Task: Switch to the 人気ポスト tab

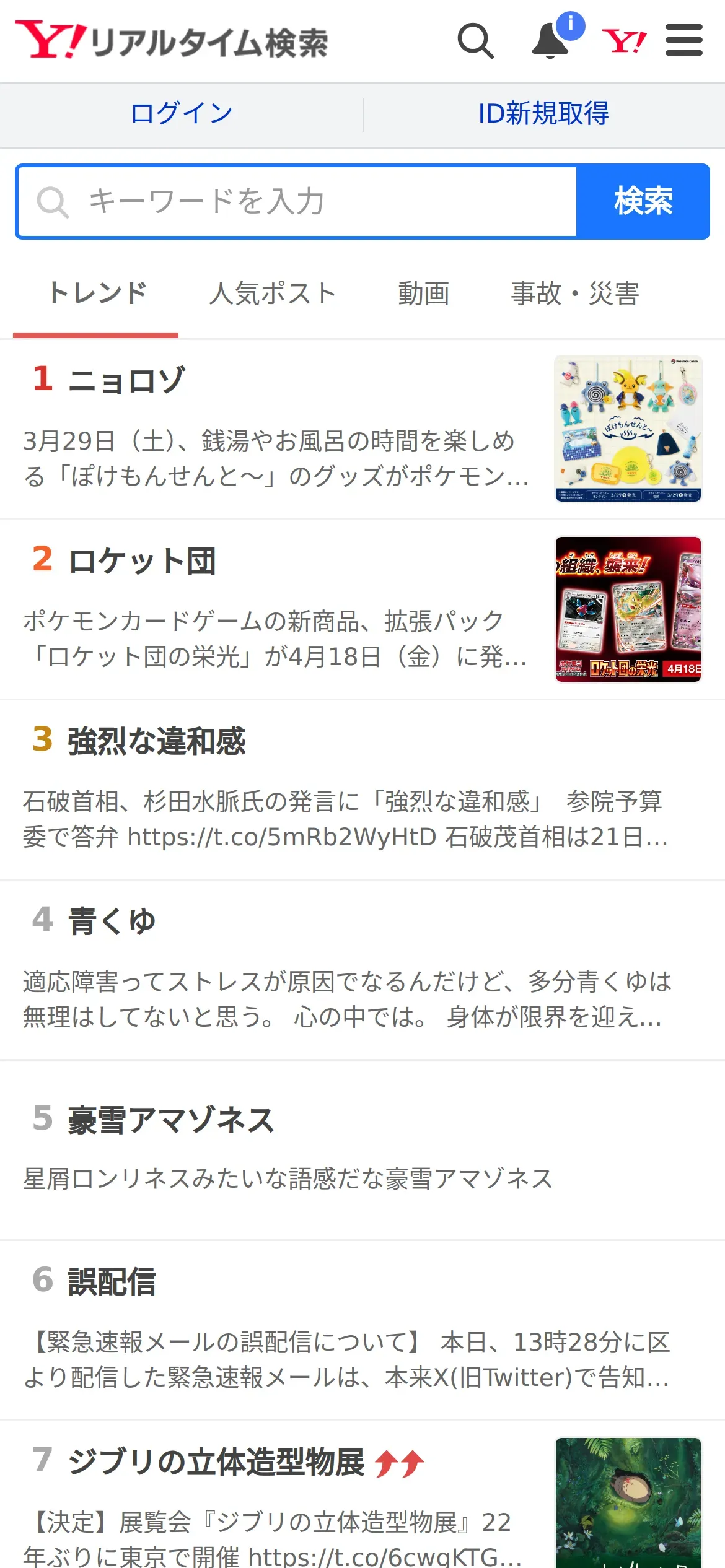Action: point(273,294)
